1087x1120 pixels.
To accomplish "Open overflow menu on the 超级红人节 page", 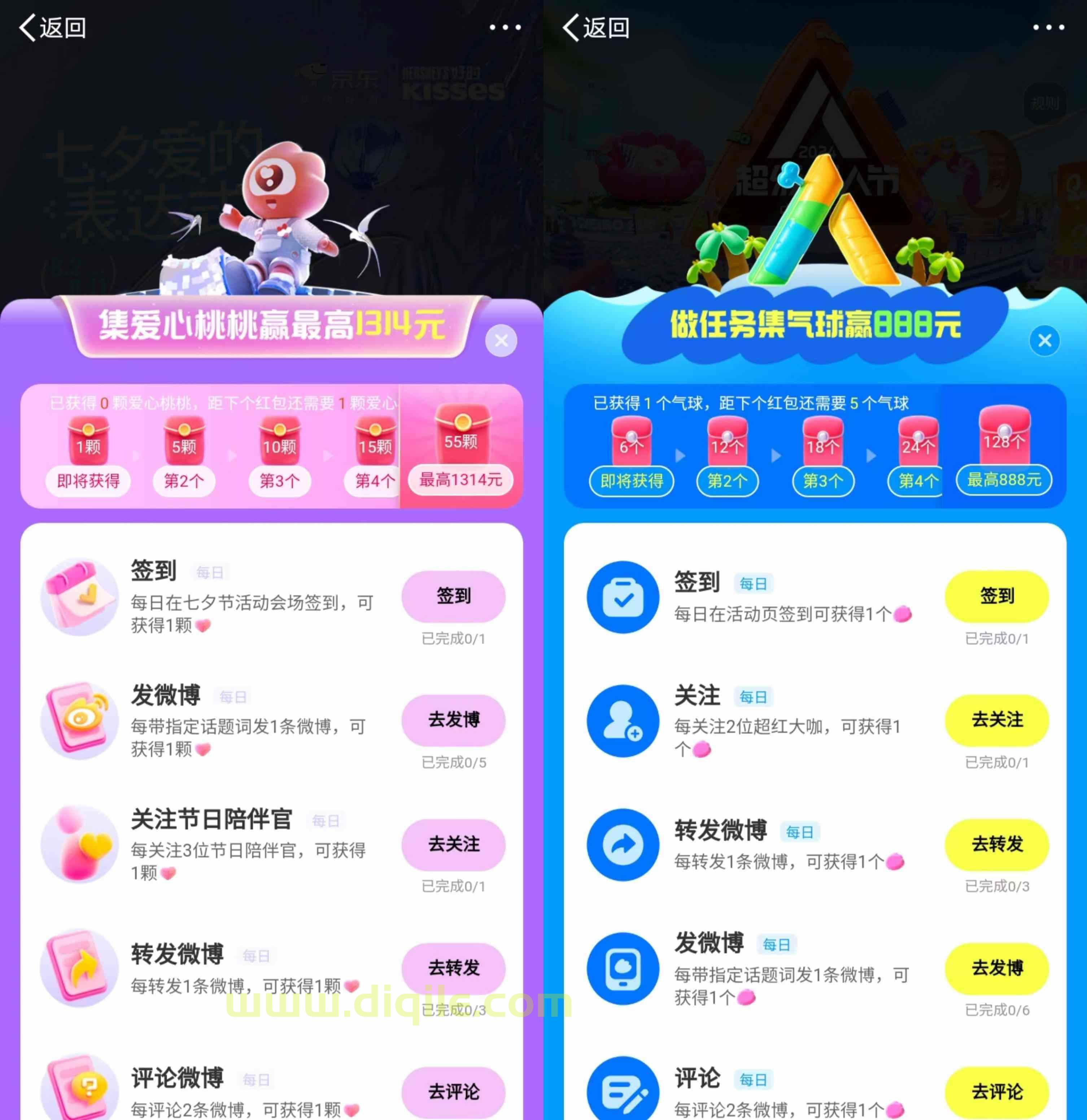I will click(x=1048, y=27).
